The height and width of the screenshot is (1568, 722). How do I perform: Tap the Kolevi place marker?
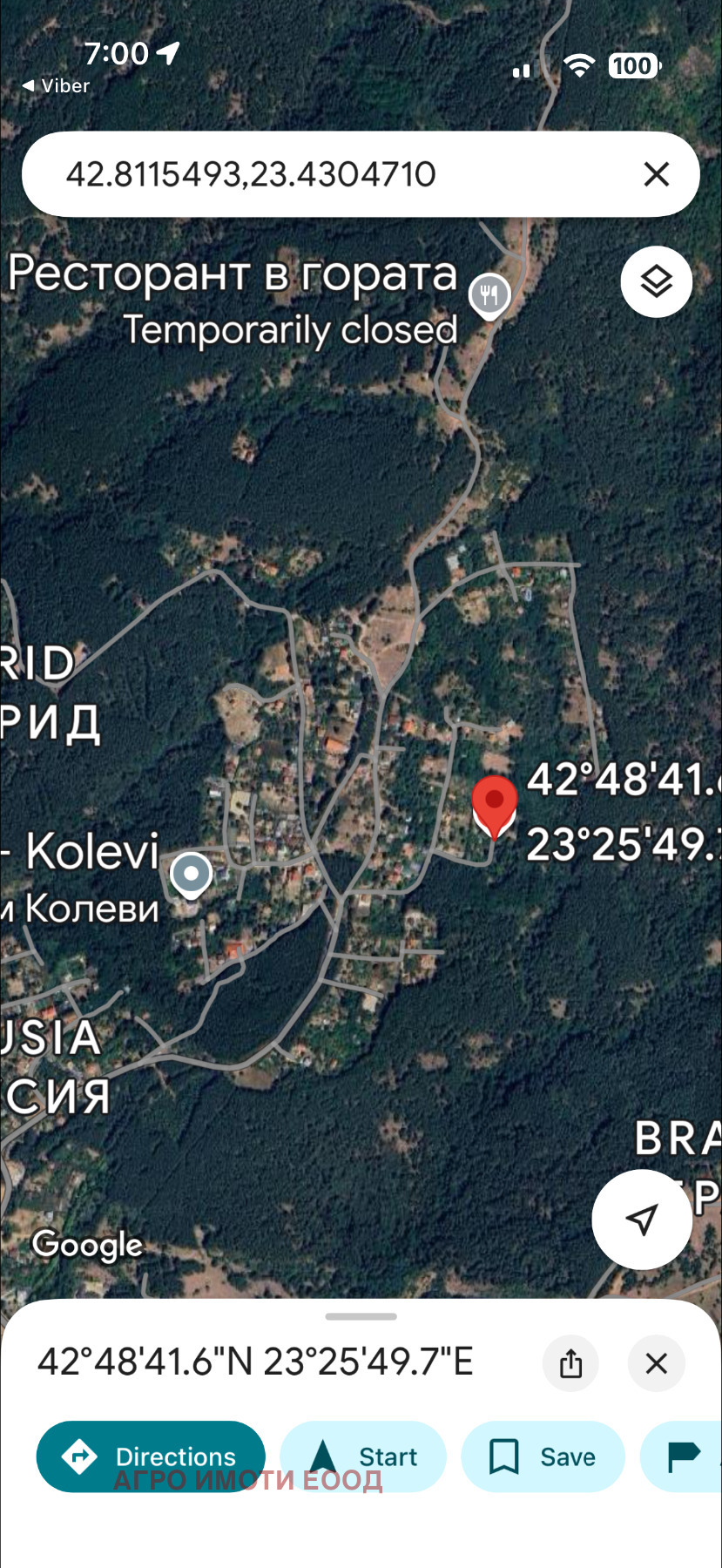tap(191, 874)
